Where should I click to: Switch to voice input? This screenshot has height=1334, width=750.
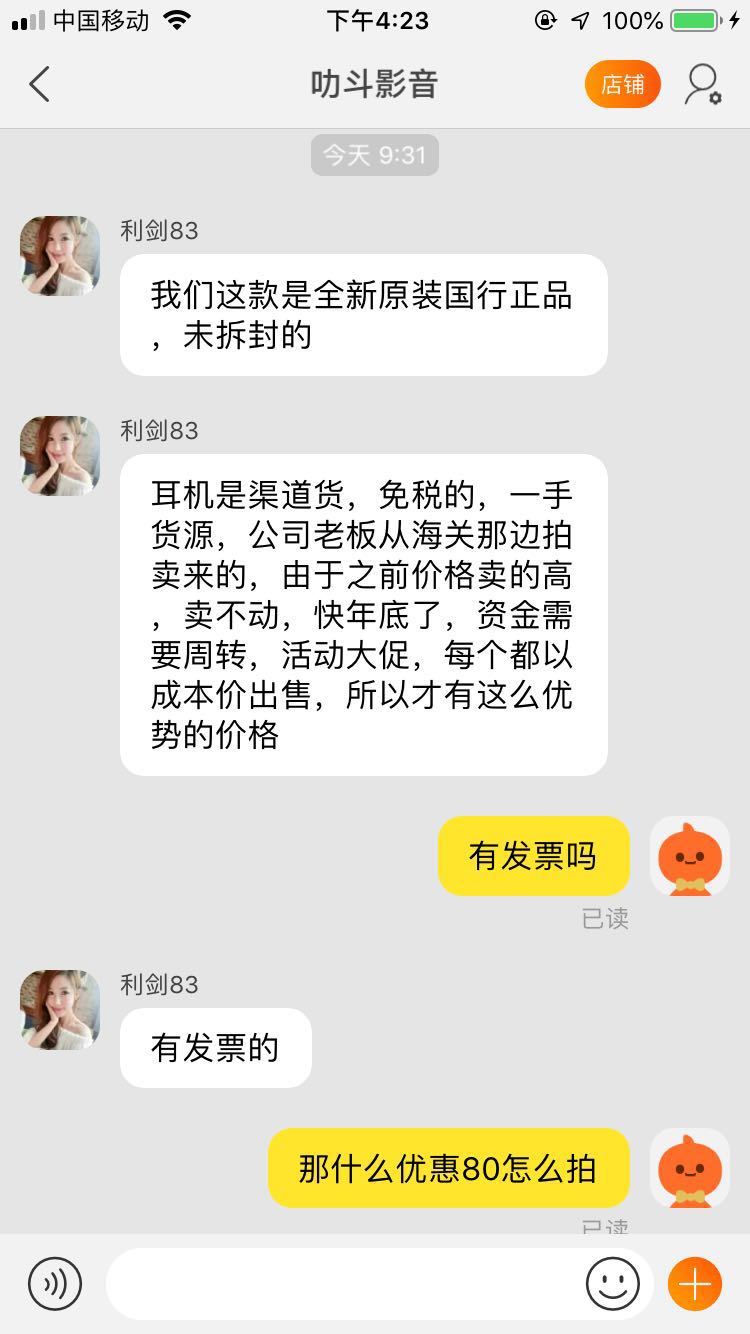55,1283
